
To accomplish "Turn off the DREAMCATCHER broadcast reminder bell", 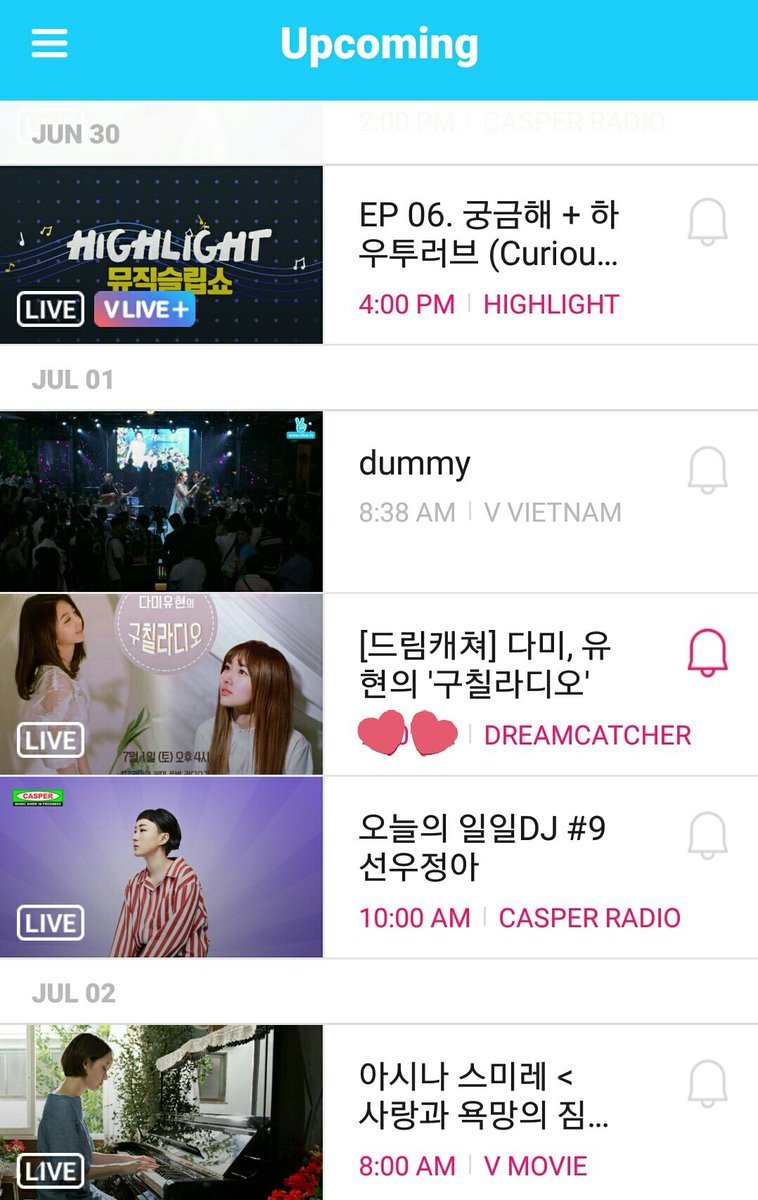I will click(x=707, y=654).
